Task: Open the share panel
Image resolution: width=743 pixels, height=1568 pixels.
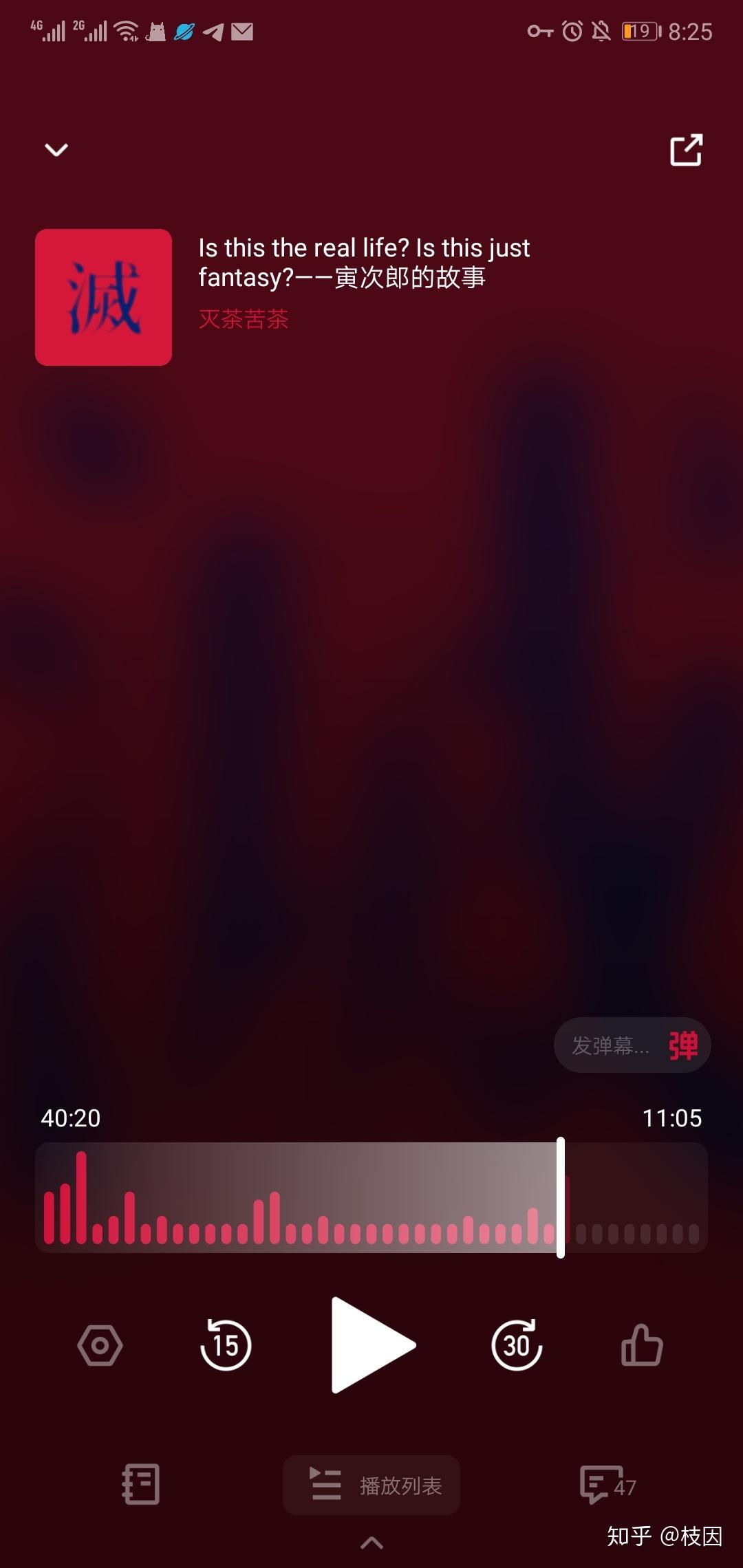Action: 686,150
